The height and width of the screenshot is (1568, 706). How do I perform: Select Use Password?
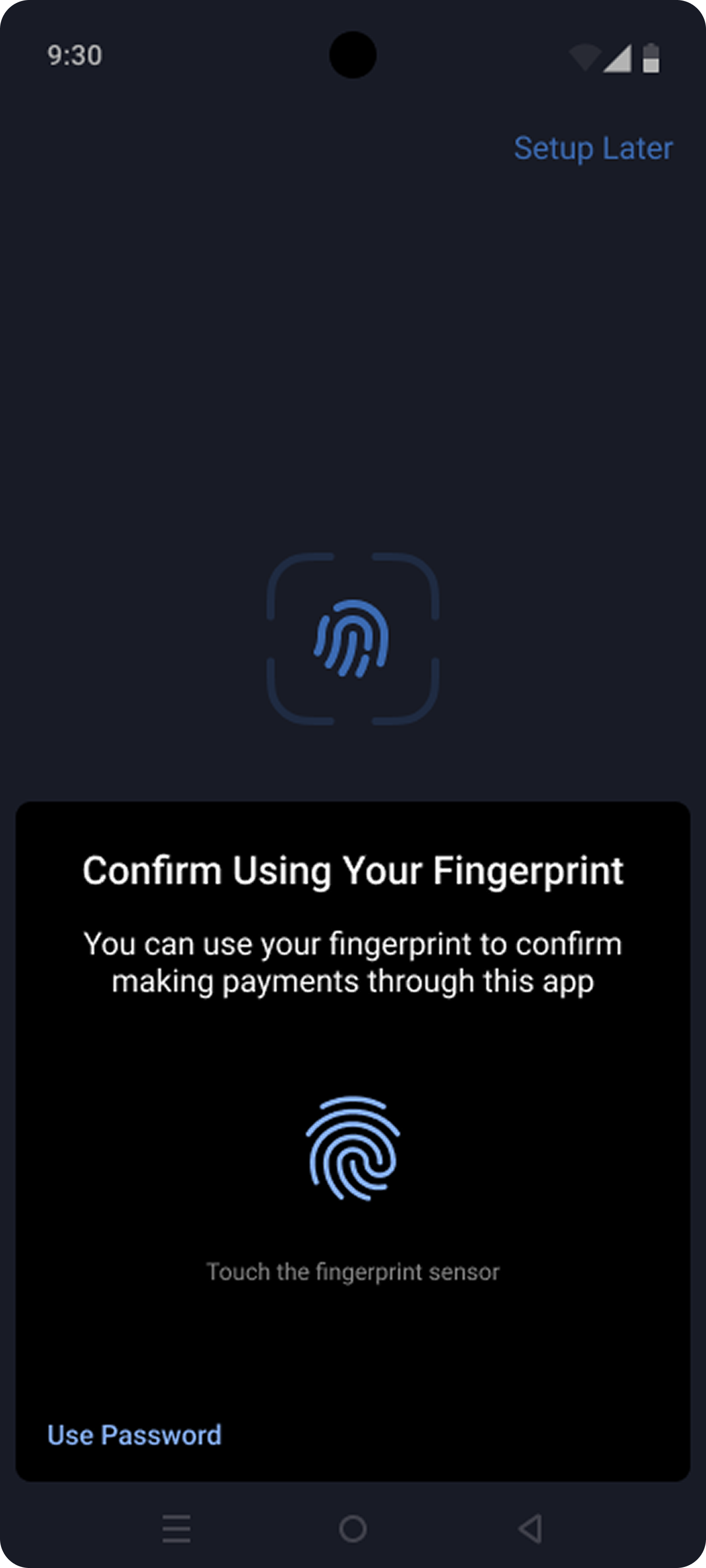click(135, 1434)
